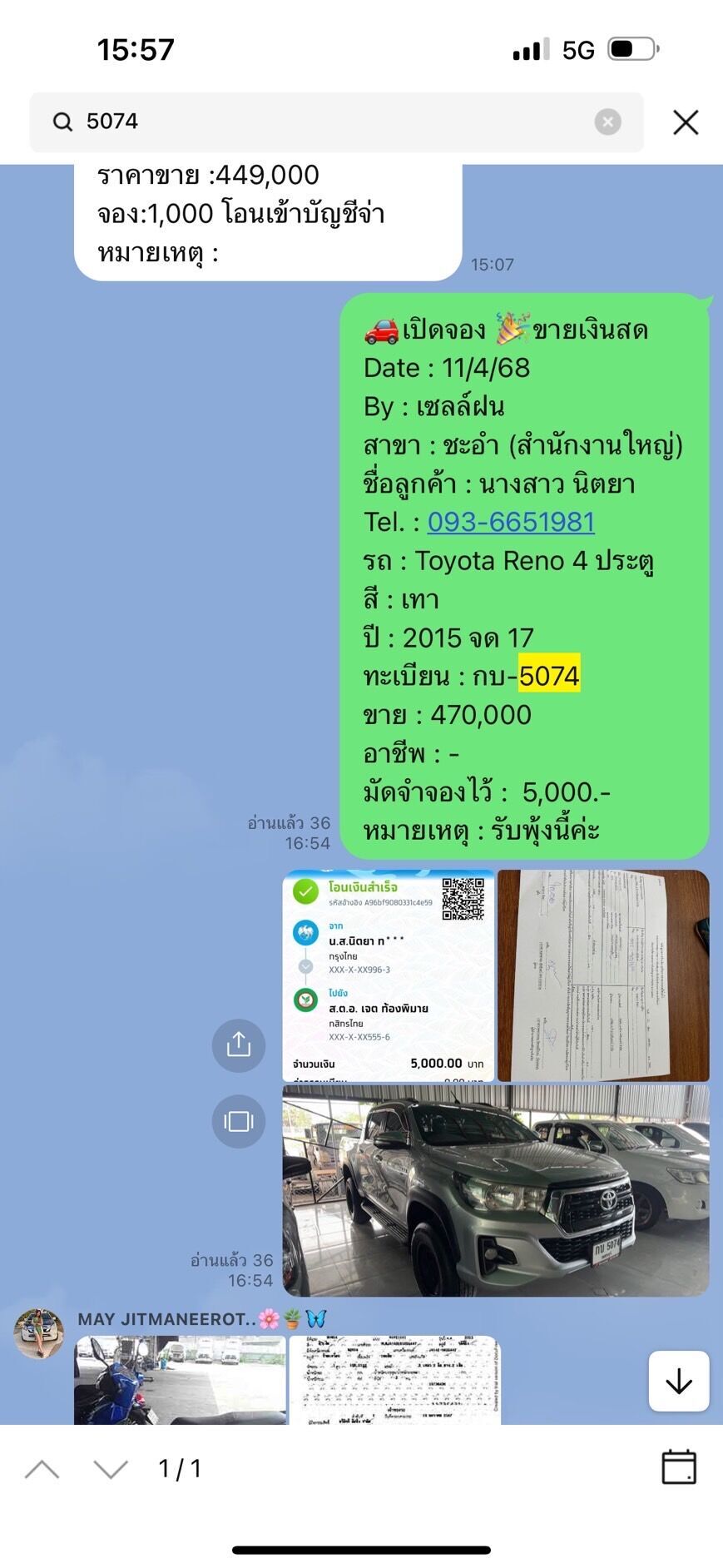Go to the next search result
Viewport: 723px width, 1568px height.
coord(111,1469)
